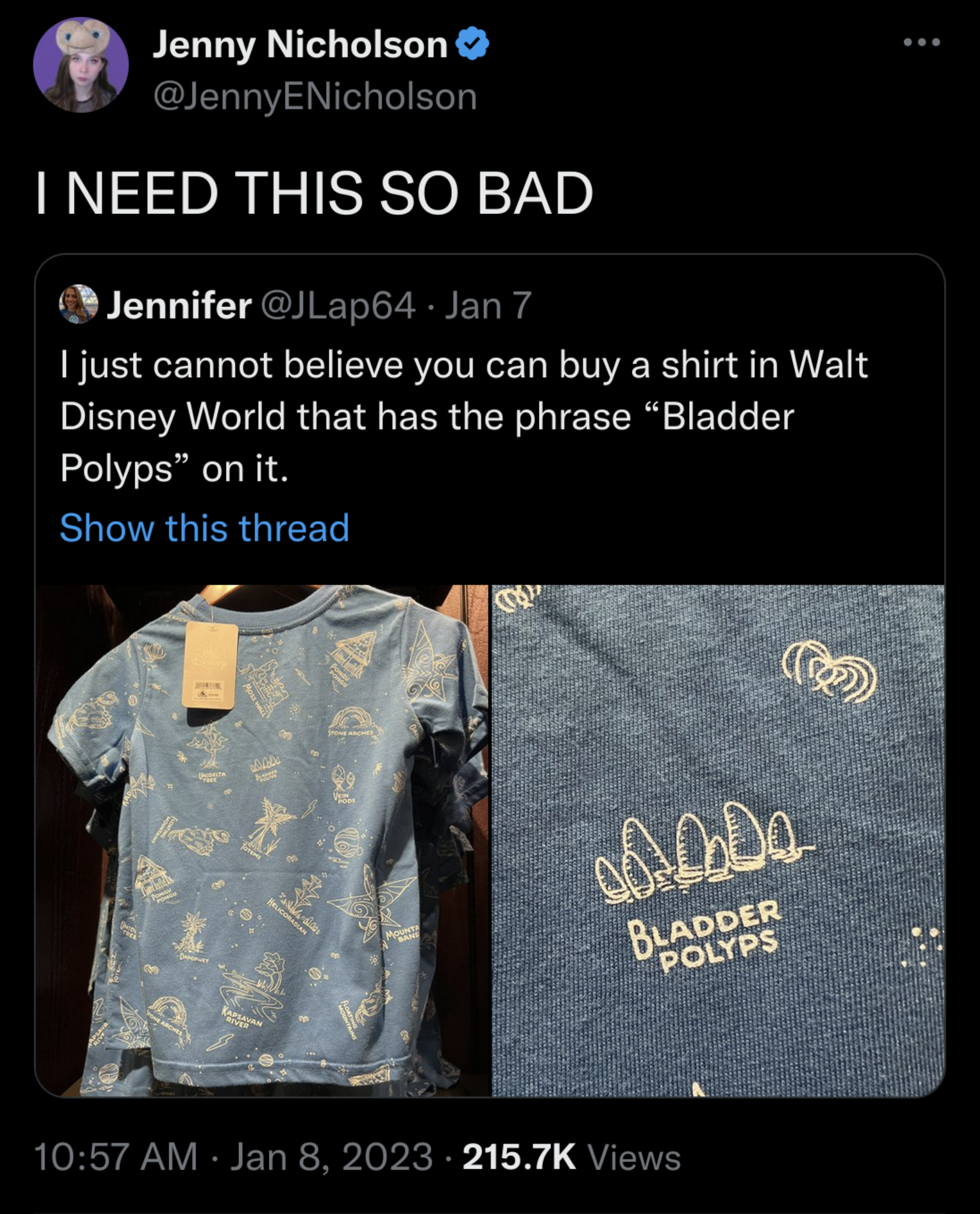Image resolution: width=980 pixels, height=1214 pixels.
Task: Open the Bladder Polyps close-up photo
Action: coord(718,840)
